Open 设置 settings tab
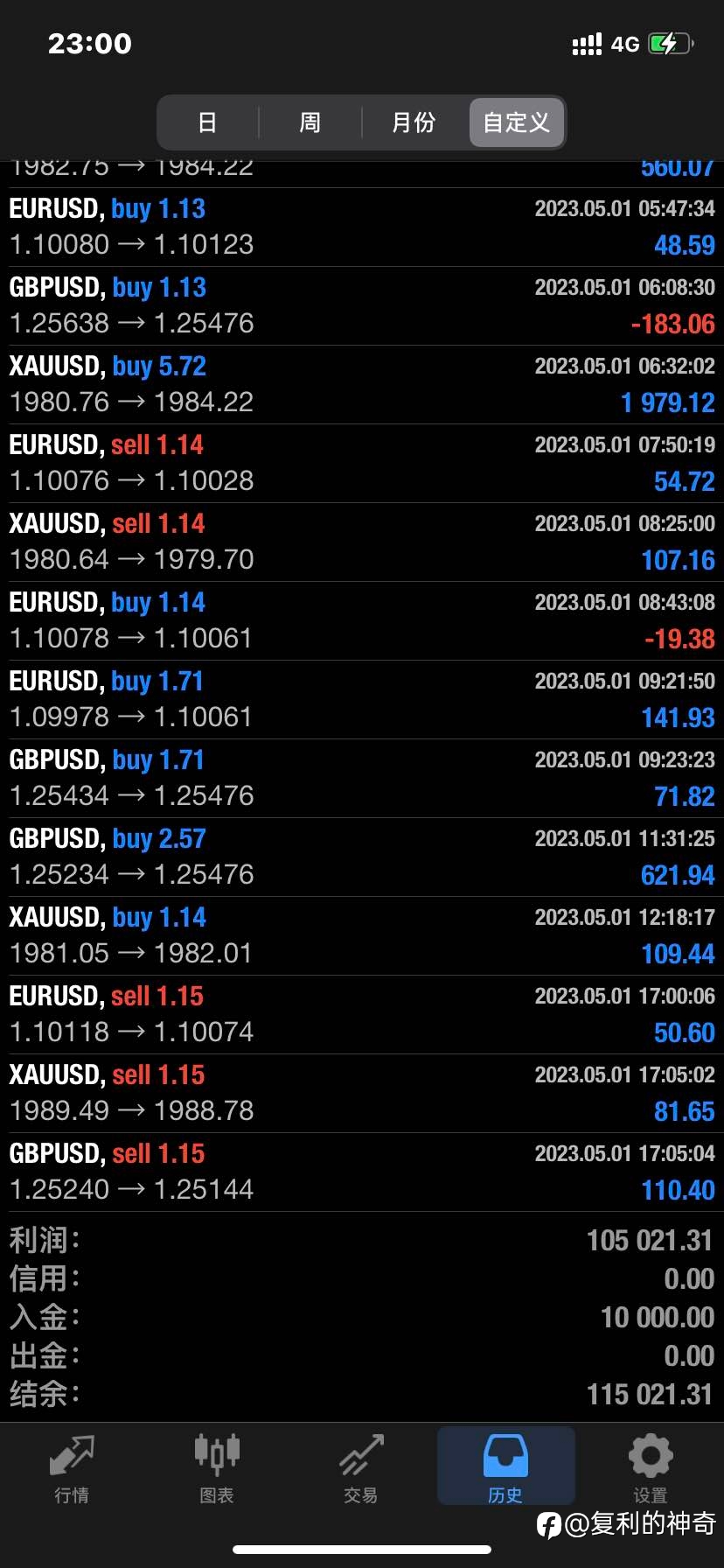Screen dimensions: 724x1568 [x=651, y=1469]
